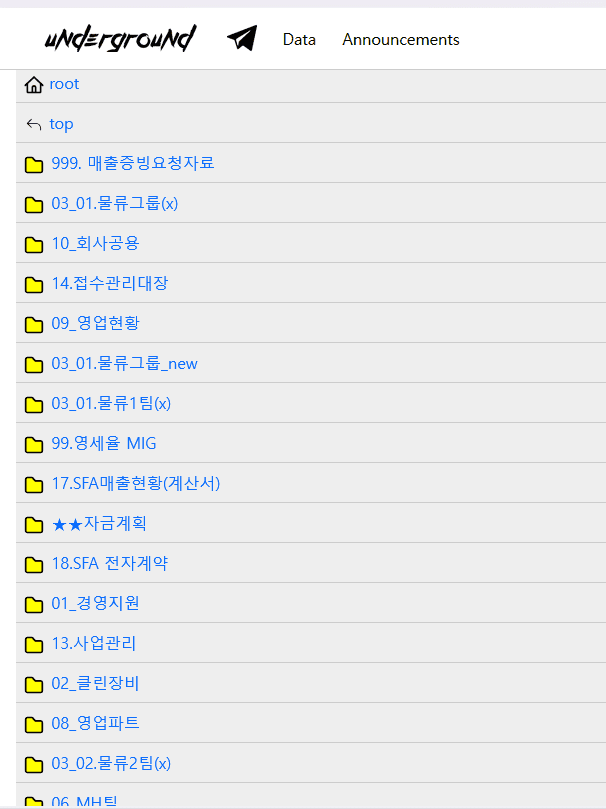Open the 03_01.물류그룹(x) folder
This screenshot has width=606, height=809.
pos(114,203)
